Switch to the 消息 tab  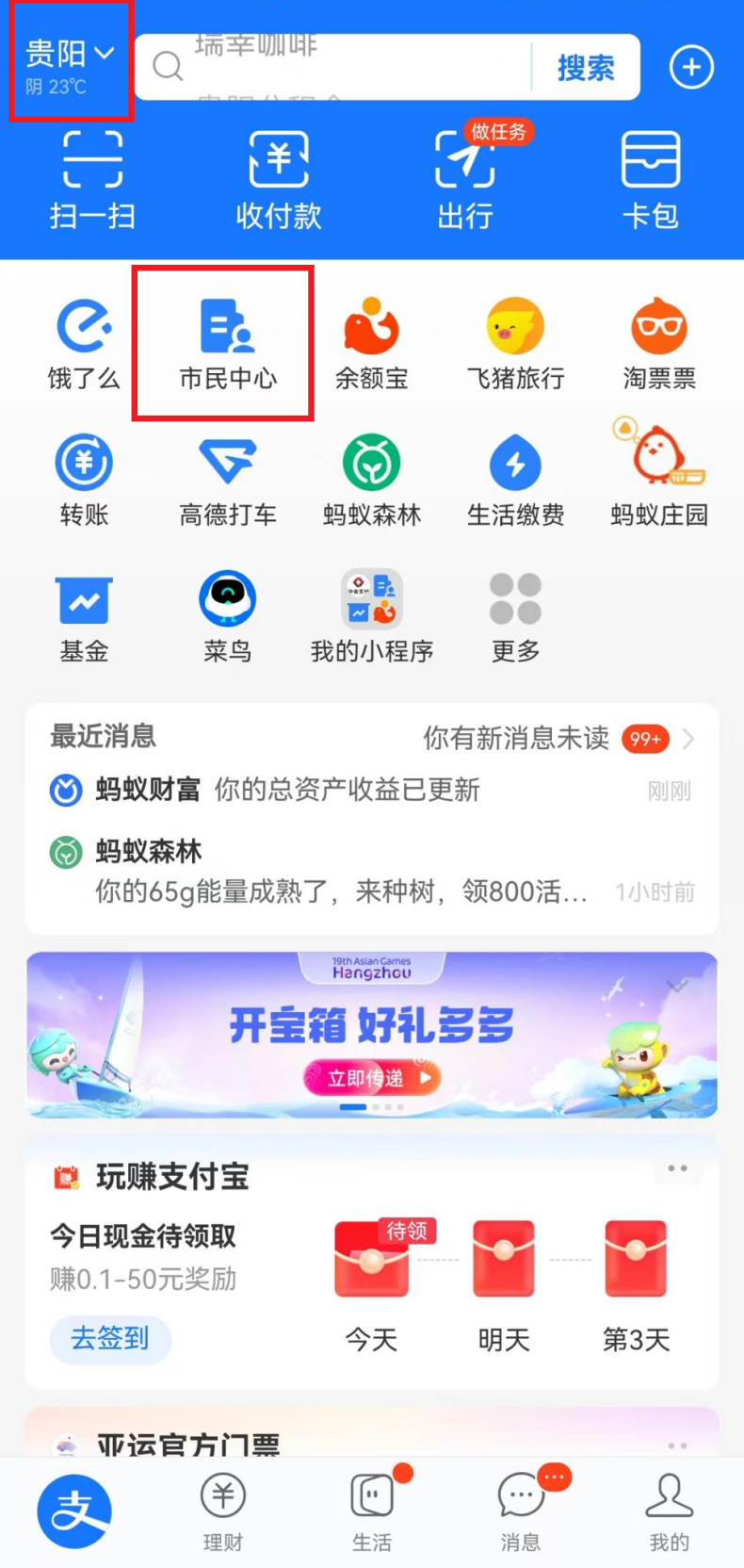521,1511
